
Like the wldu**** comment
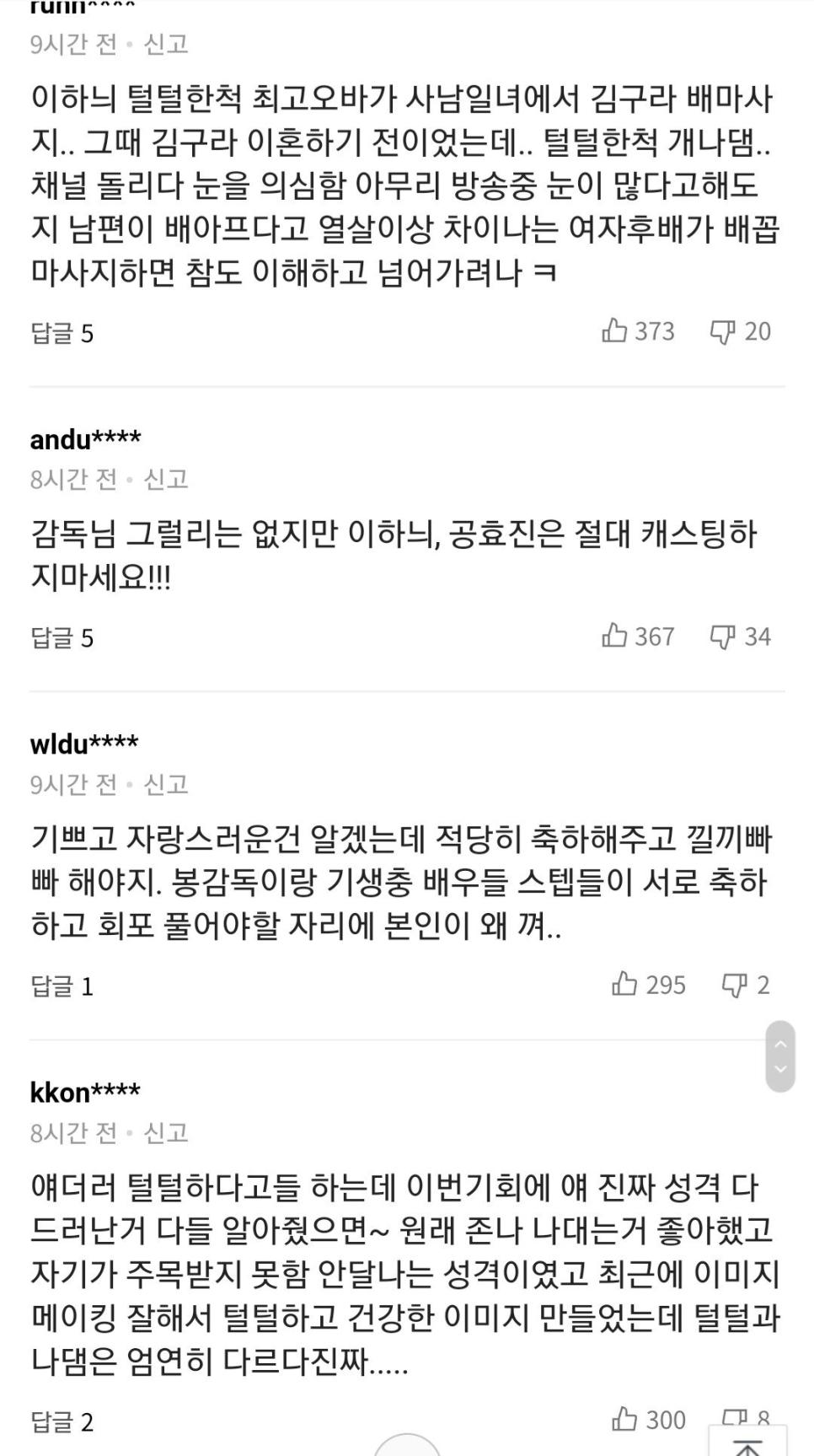[648, 985]
